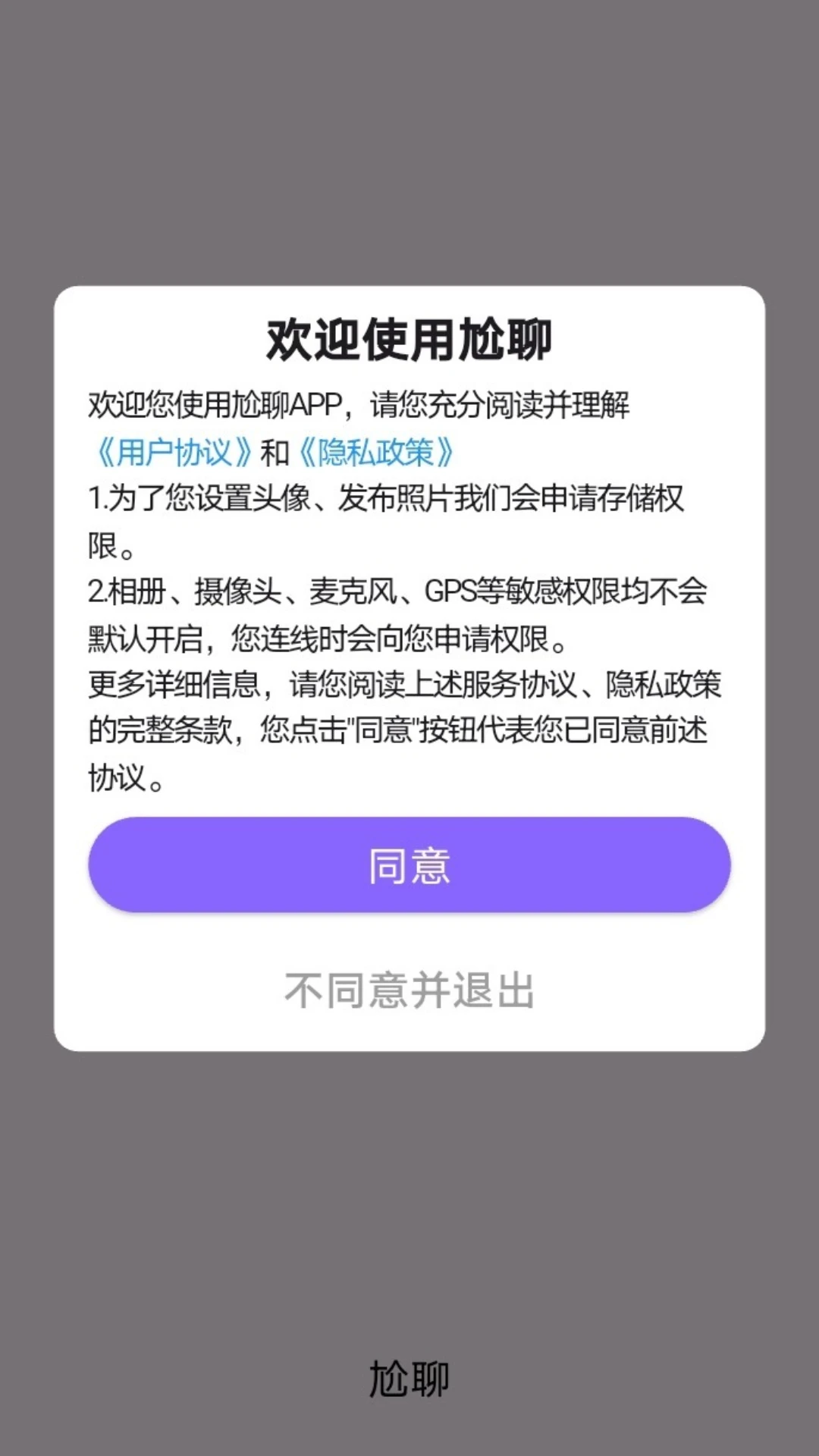Click inside the rounded agree button
Viewport: 819px width, 1456px height.
click(409, 865)
